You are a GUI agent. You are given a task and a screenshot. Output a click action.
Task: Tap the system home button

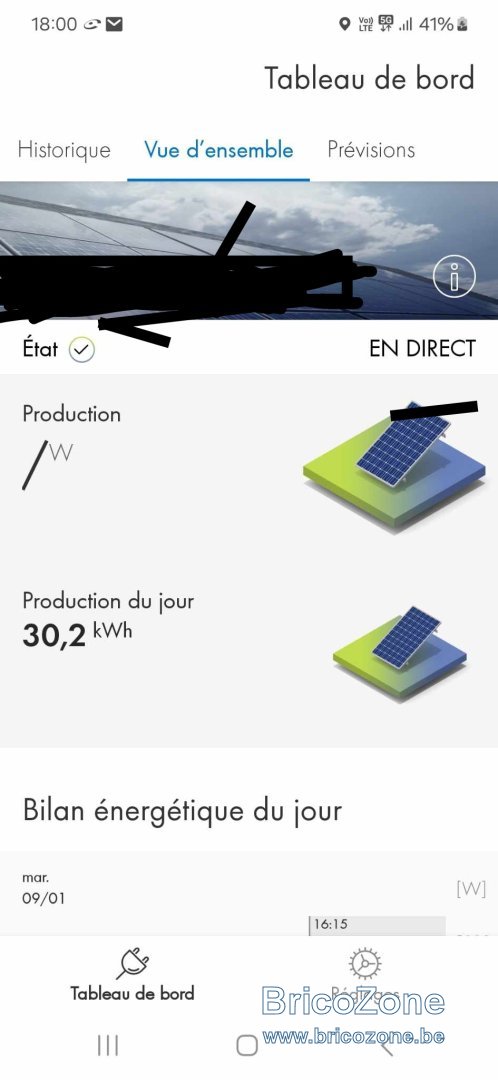click(247, 1045)
